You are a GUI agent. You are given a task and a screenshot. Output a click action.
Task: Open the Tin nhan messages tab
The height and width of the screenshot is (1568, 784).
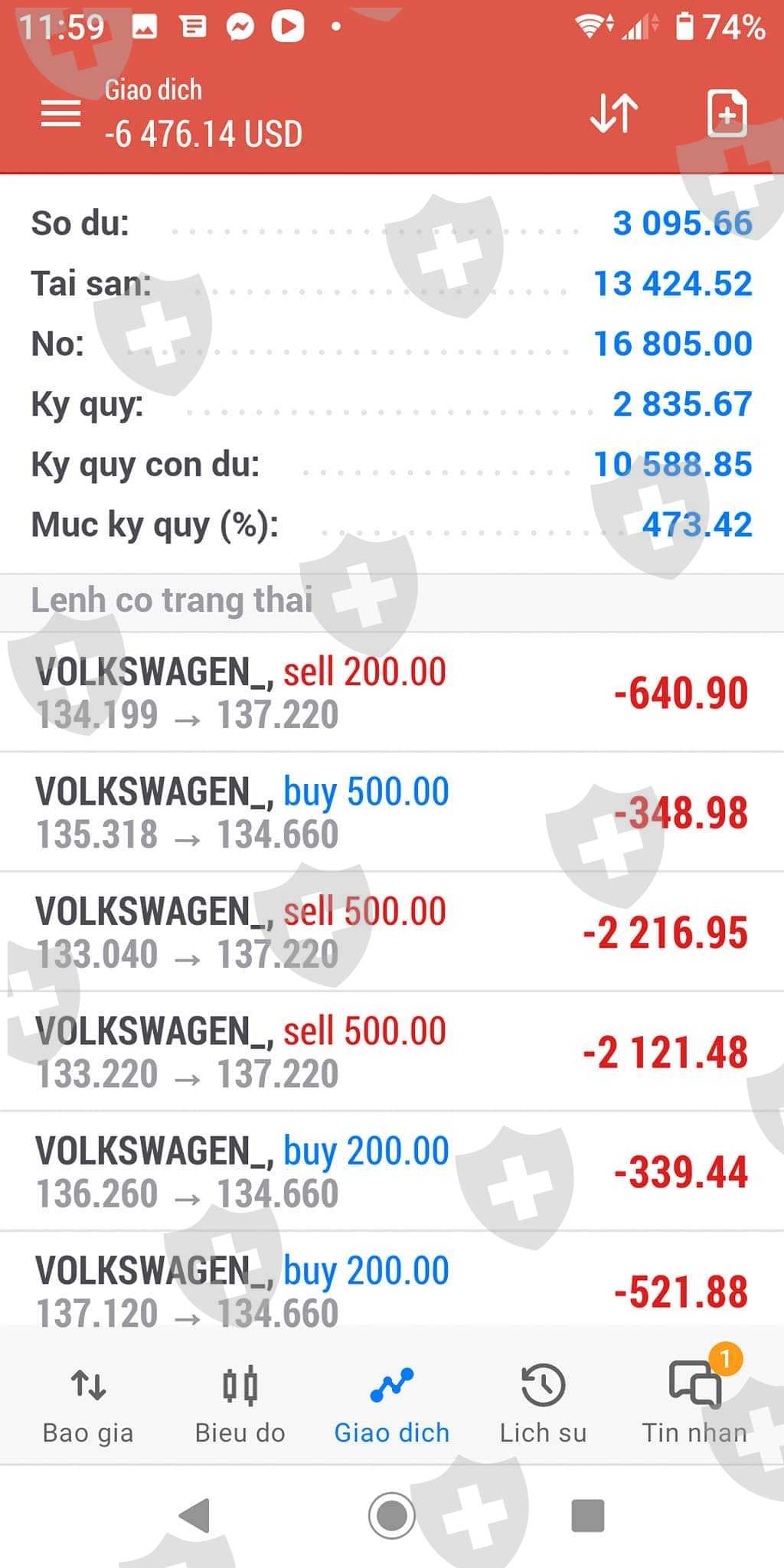pos(694,1406)
